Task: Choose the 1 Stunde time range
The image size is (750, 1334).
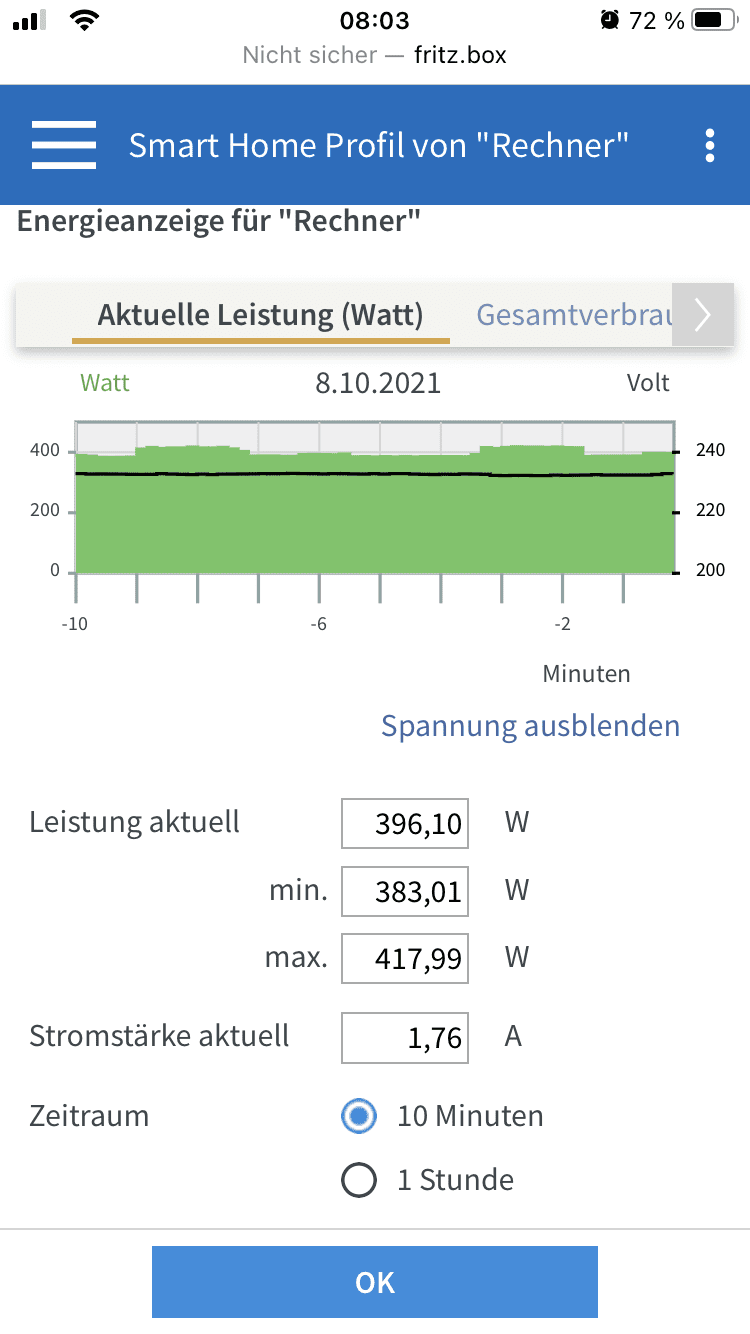Action: [359, 1180]
